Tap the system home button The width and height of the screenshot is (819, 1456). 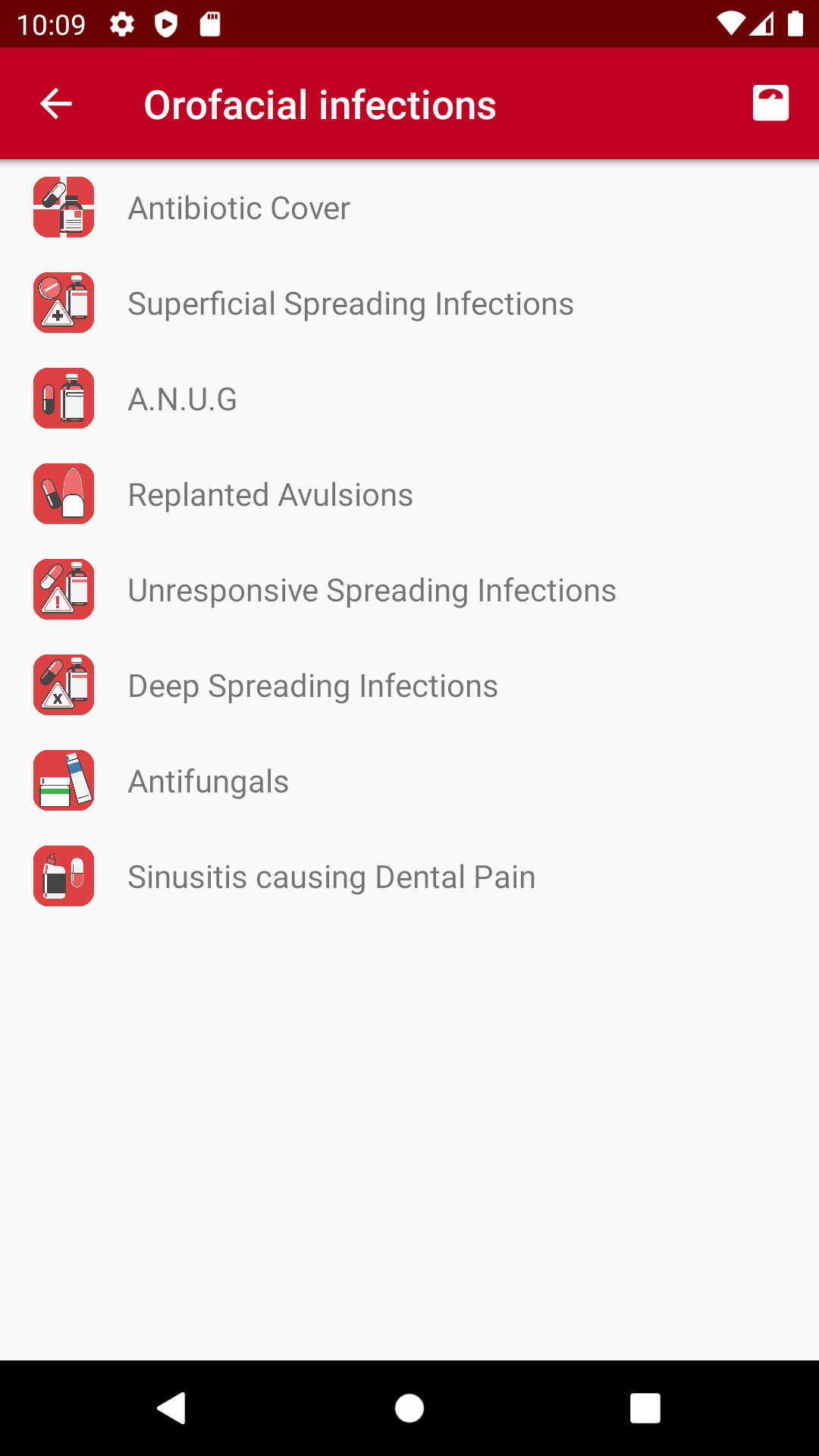pos(409,1408)
